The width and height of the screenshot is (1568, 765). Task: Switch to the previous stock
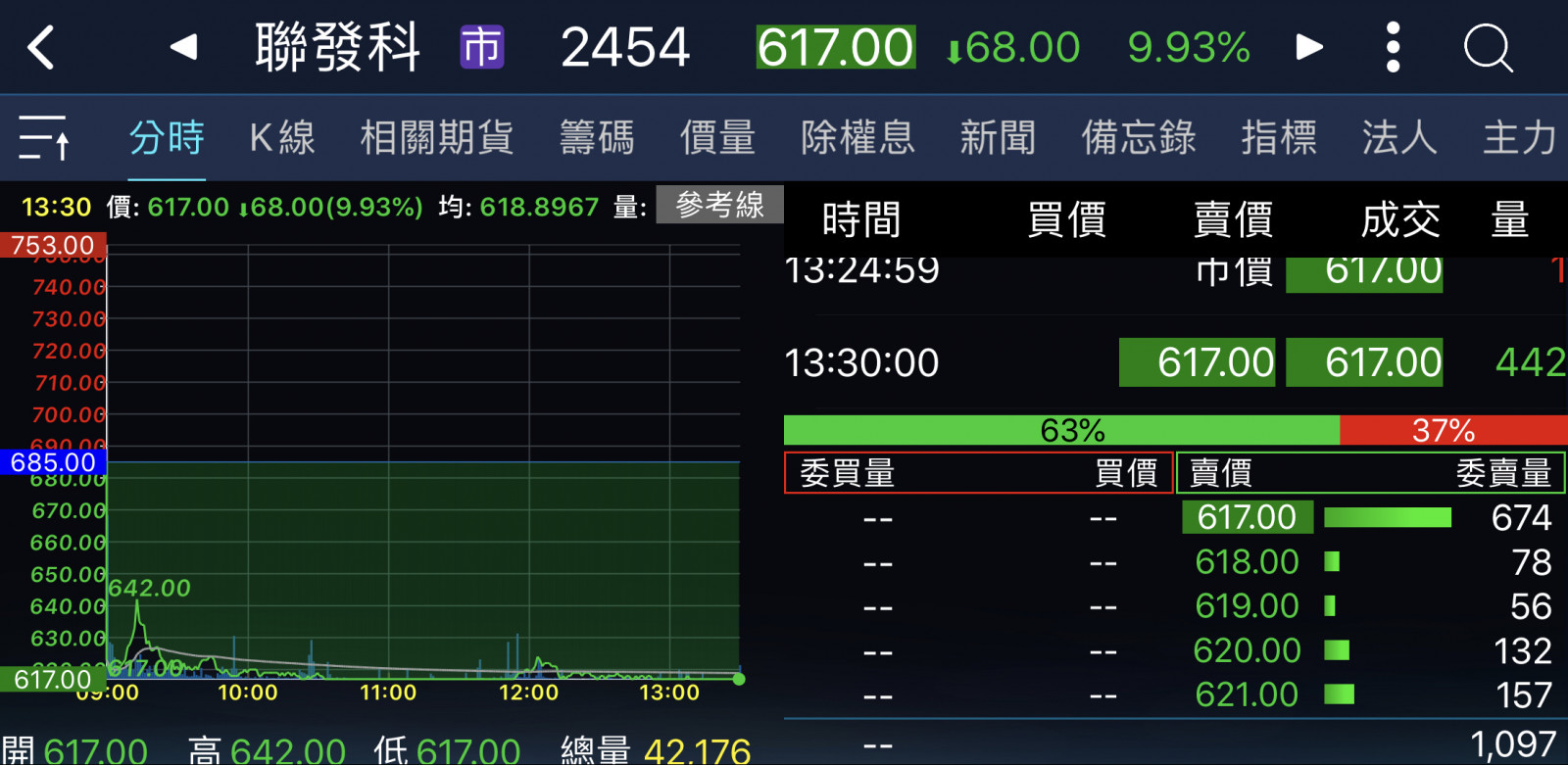tap(183, 47)
